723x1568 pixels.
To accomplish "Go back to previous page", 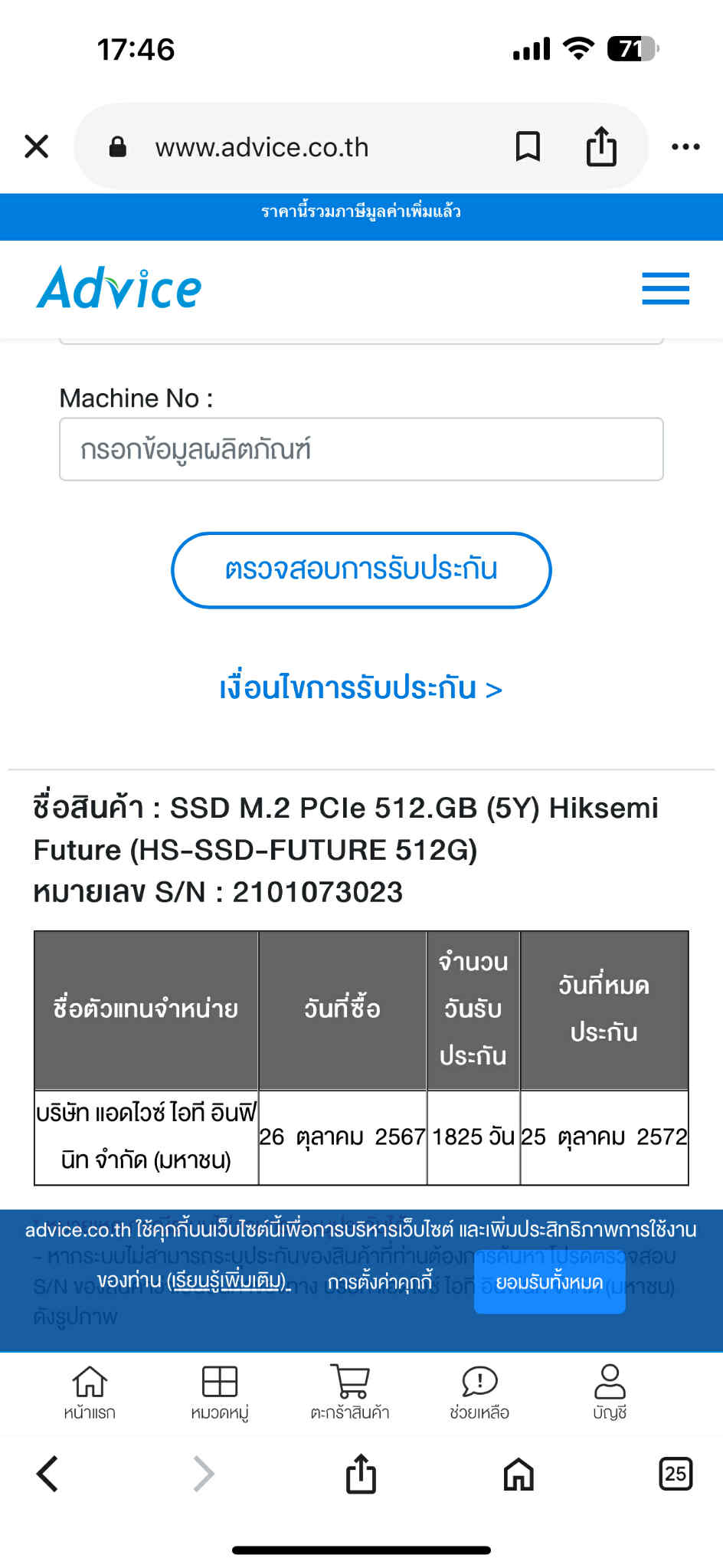I will (47, 1474).
